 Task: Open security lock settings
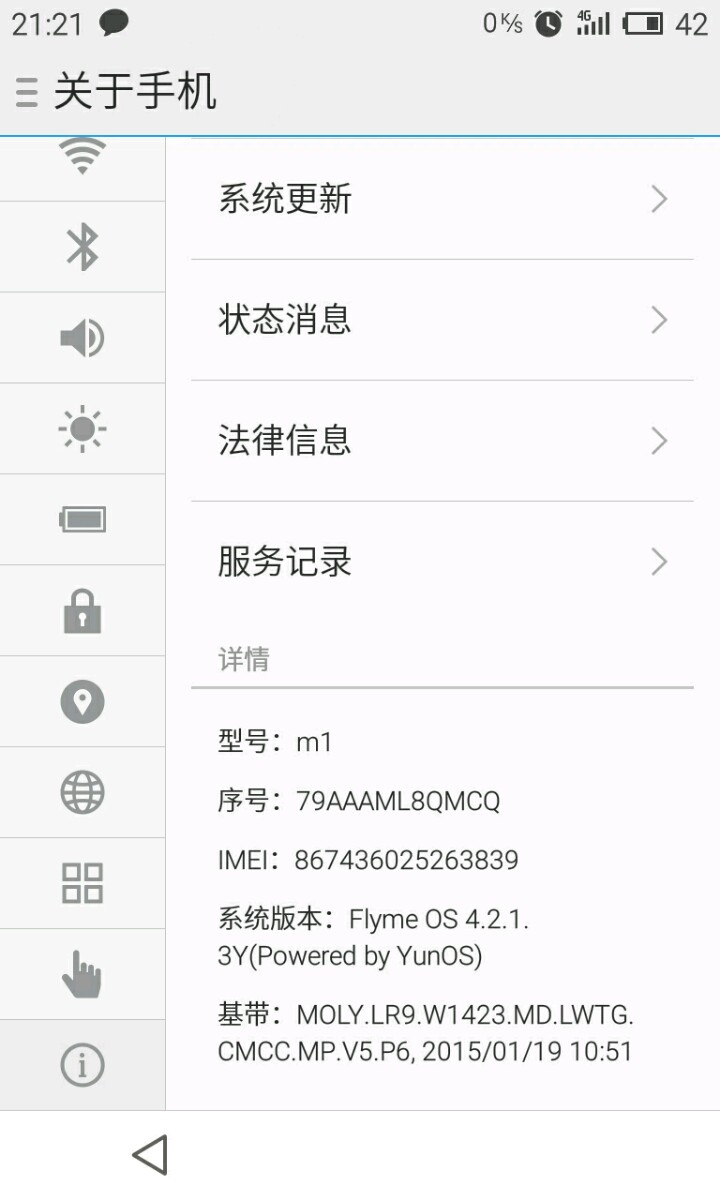(82, 611)
